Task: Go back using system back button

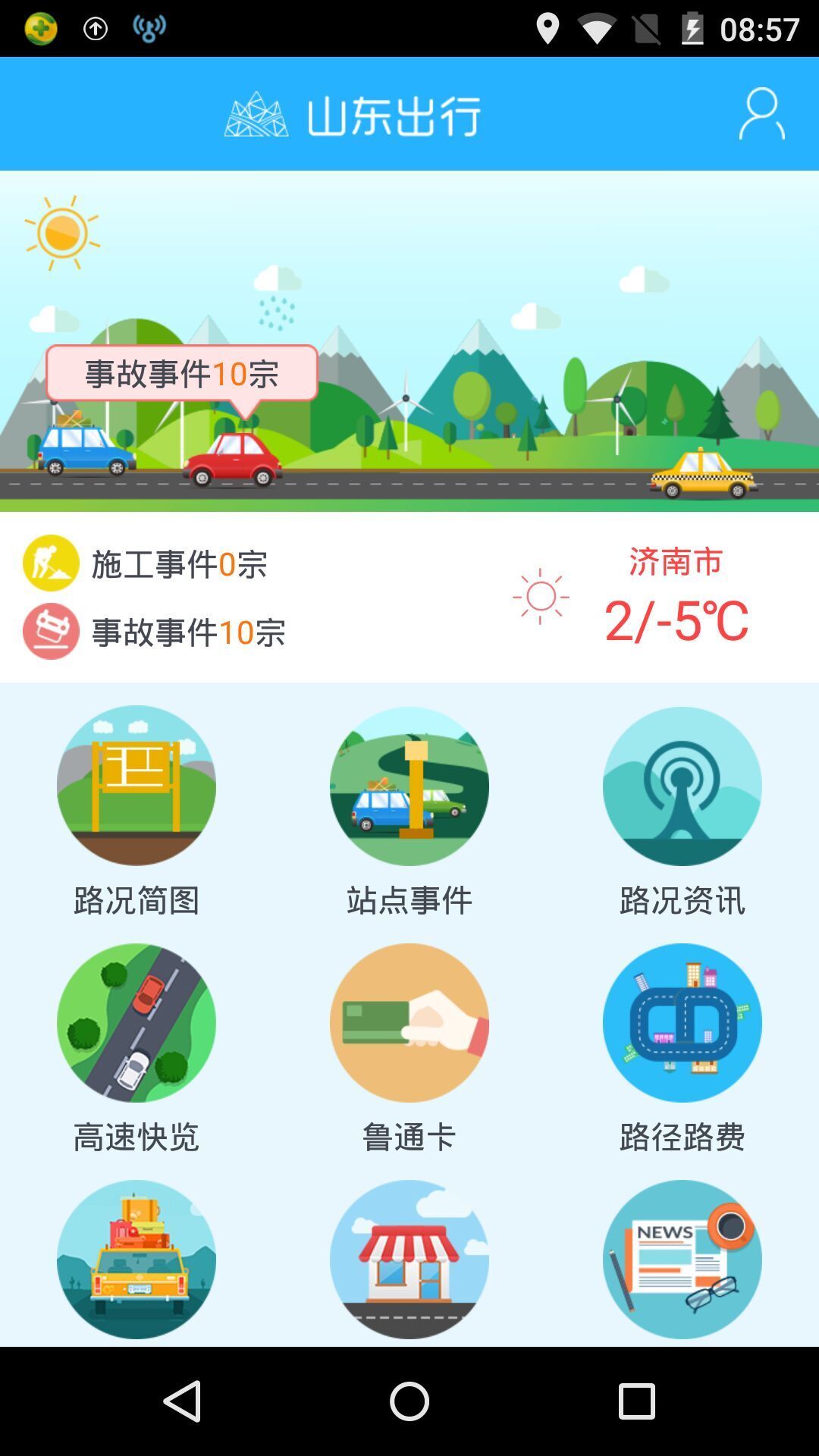Action: tap(182, 1401)
